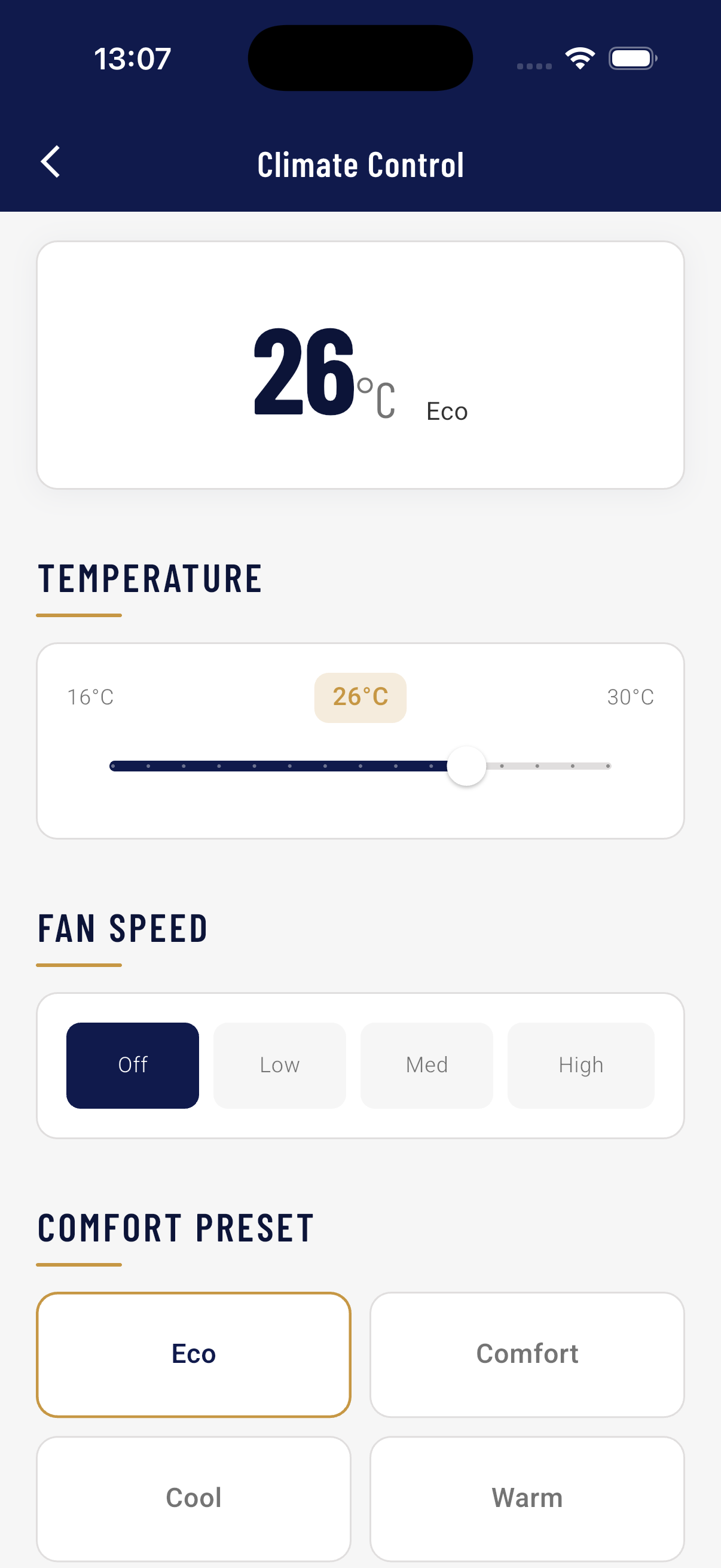721x1568 pixels.
Task: Set fan speed to Low
Action: (x=279, y=1064)
